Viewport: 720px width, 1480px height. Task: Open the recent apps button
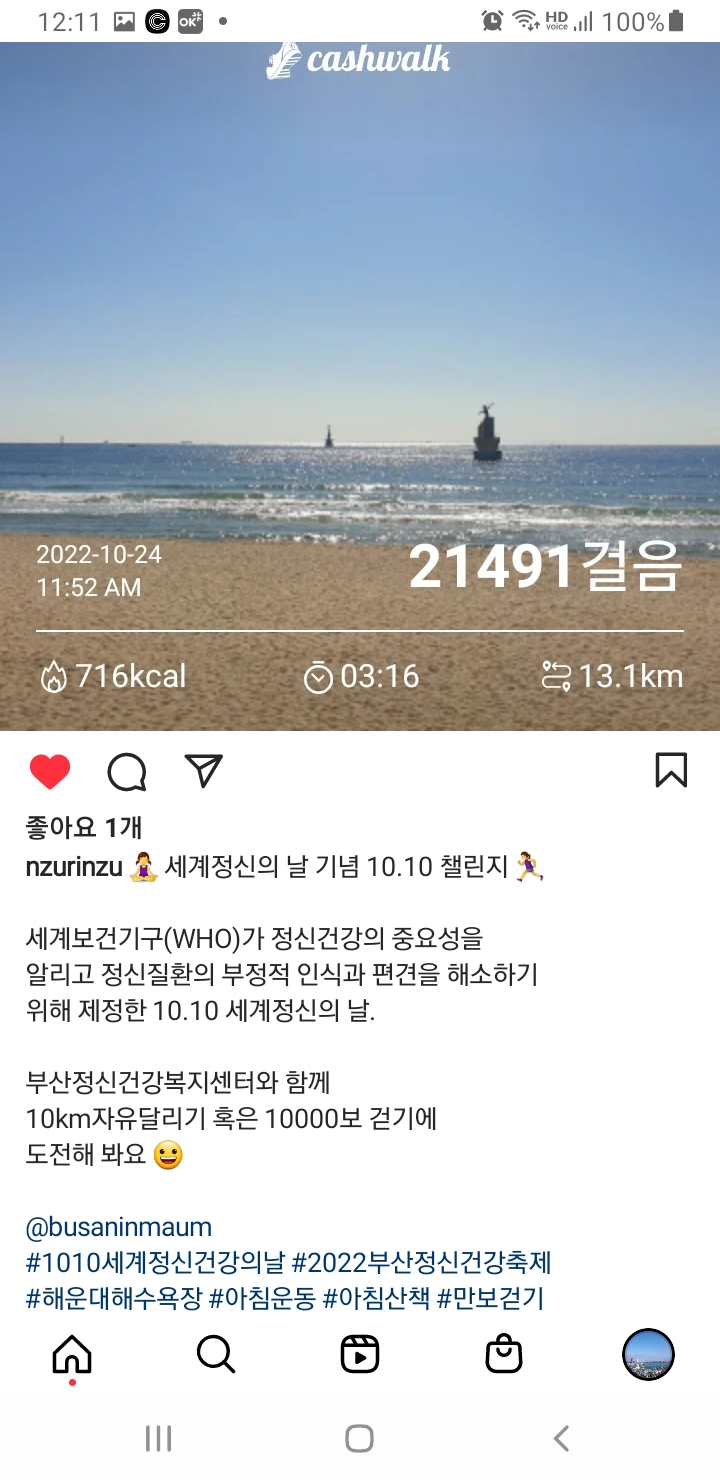tap(158, 1439)
